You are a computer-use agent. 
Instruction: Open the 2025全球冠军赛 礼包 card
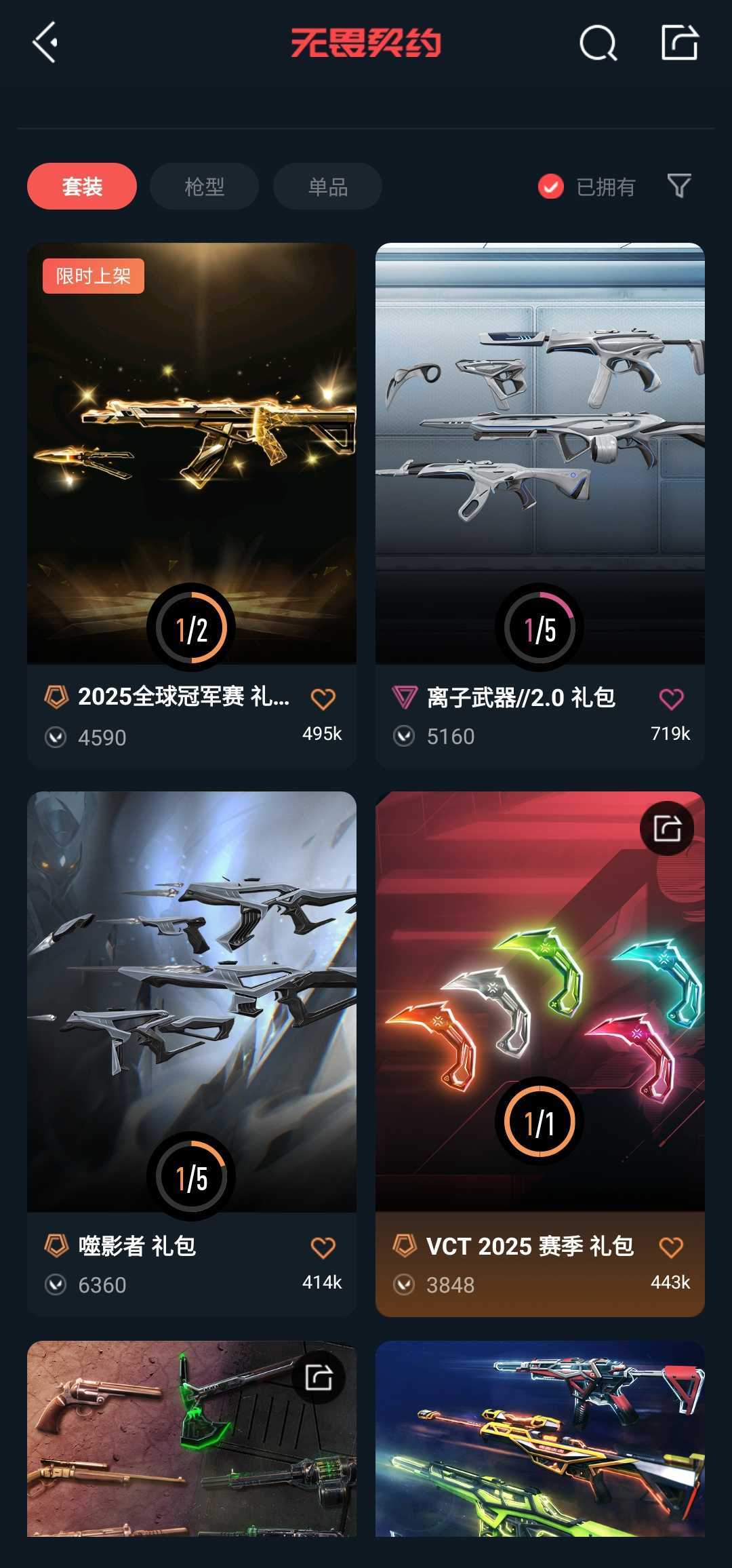pyautogui.click(x=192, y=505)
